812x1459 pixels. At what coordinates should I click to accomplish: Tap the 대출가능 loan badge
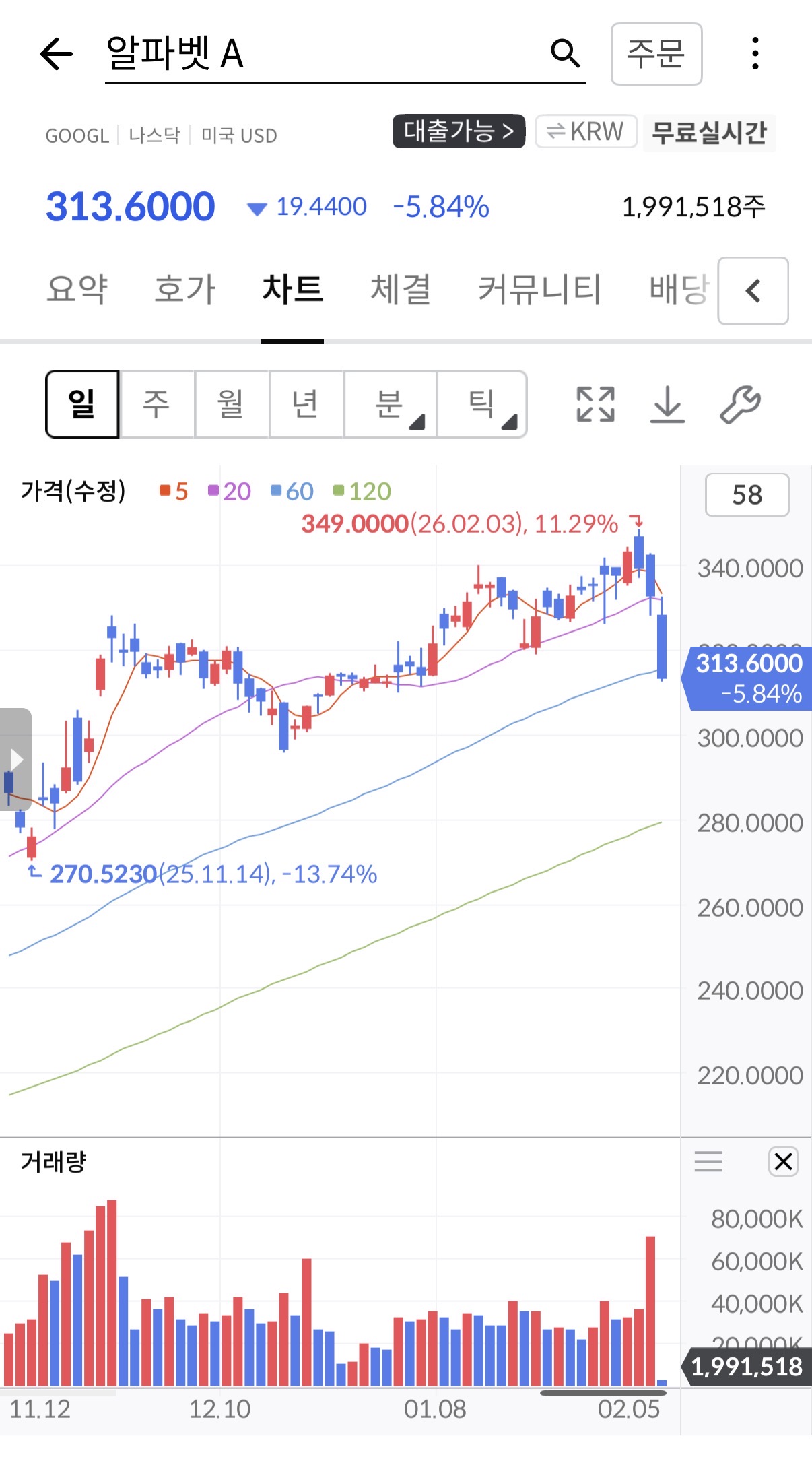pyautogui.click(x=459, y=131)
